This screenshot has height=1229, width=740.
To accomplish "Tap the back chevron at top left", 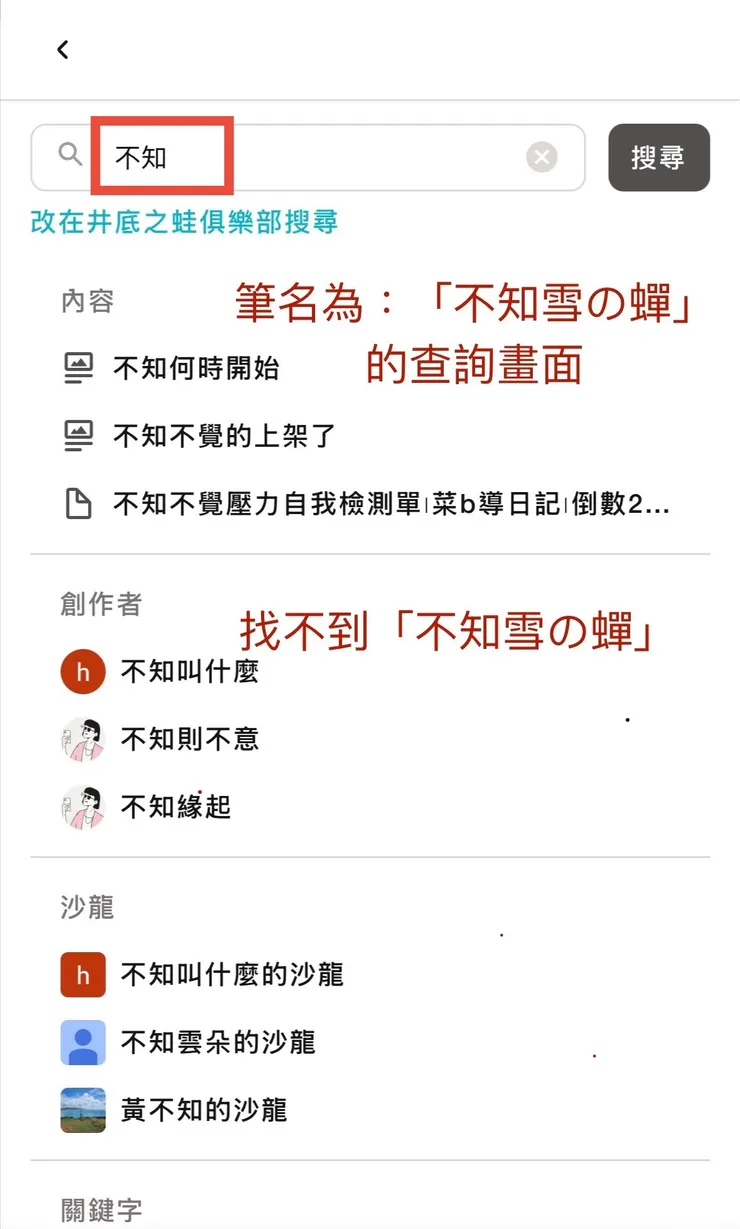I will point(63,49).
